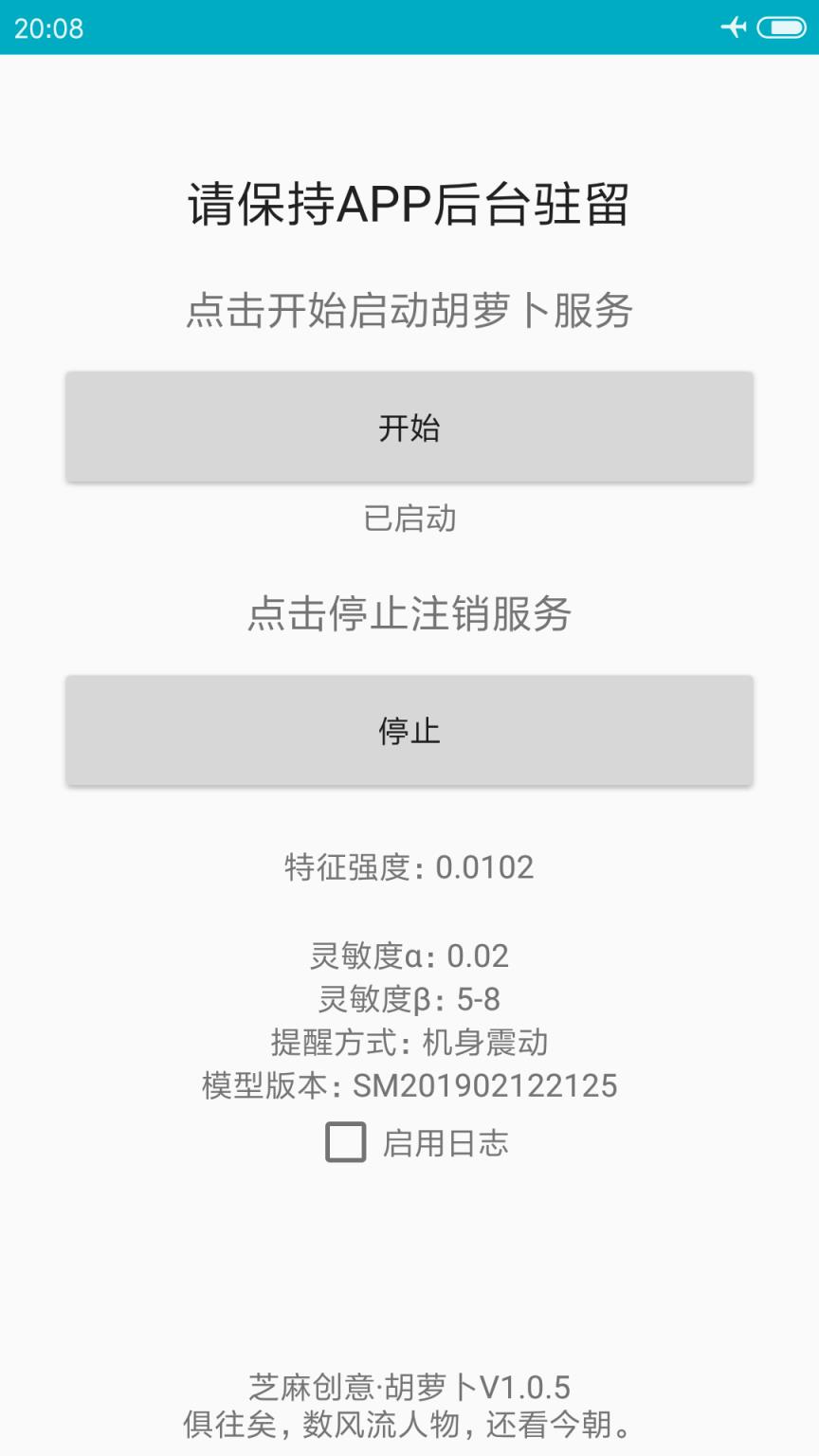The width and height of the screenshot is (819, 1456).
Task: Tap the 开始 button to start service
Action: [409, 428]
